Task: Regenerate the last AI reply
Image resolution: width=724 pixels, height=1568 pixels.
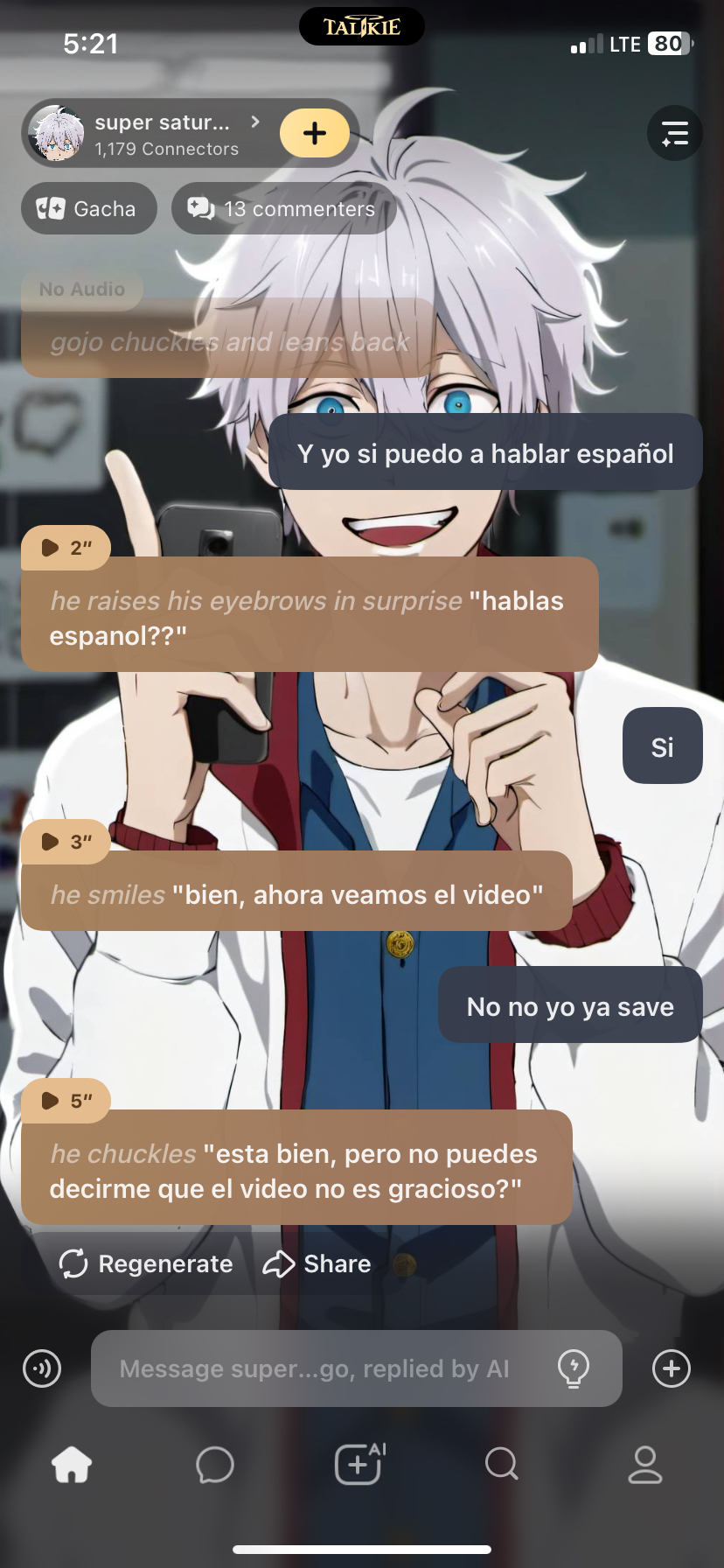Action: [x=145, y=1263]
